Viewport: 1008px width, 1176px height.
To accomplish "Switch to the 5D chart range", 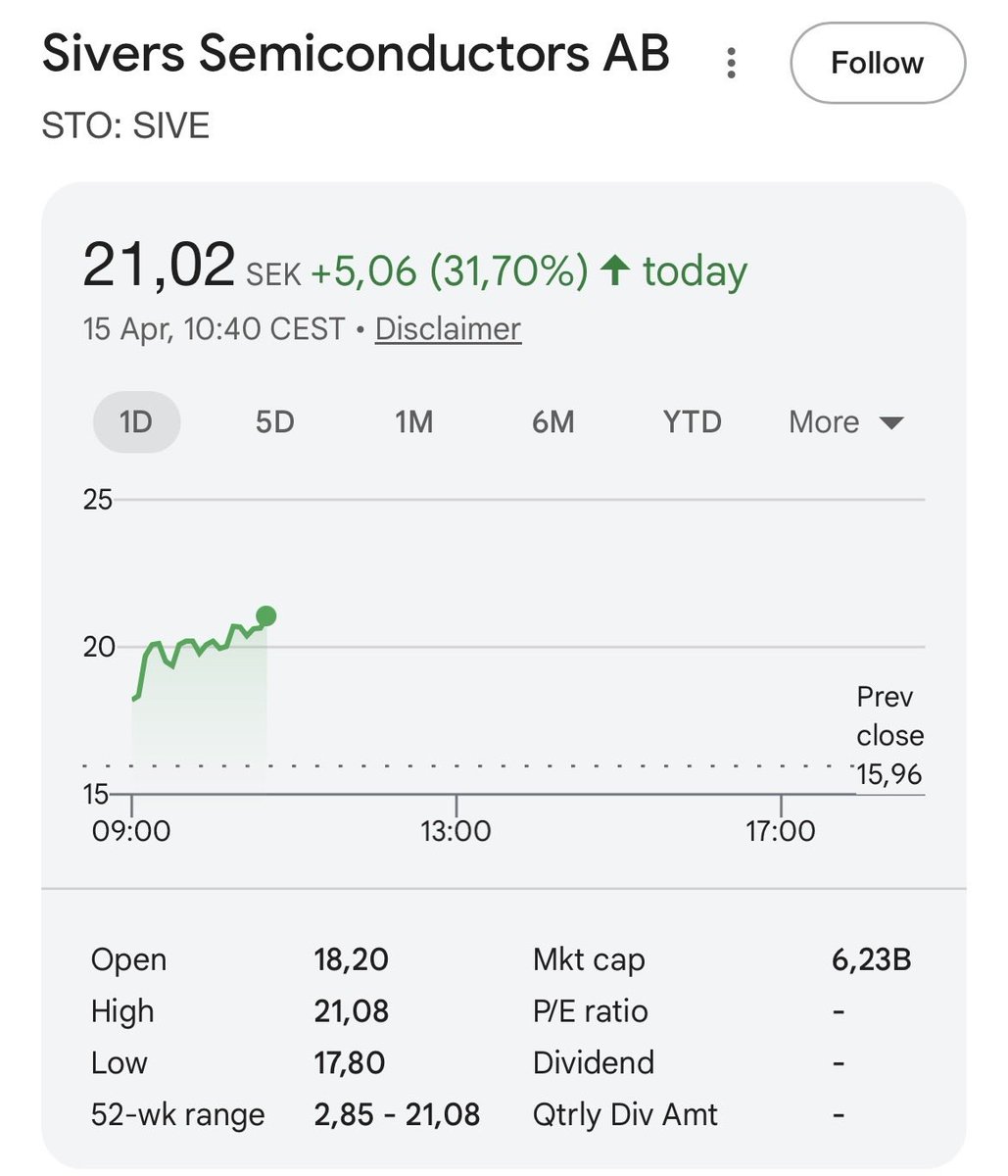I will pos(275,422).
